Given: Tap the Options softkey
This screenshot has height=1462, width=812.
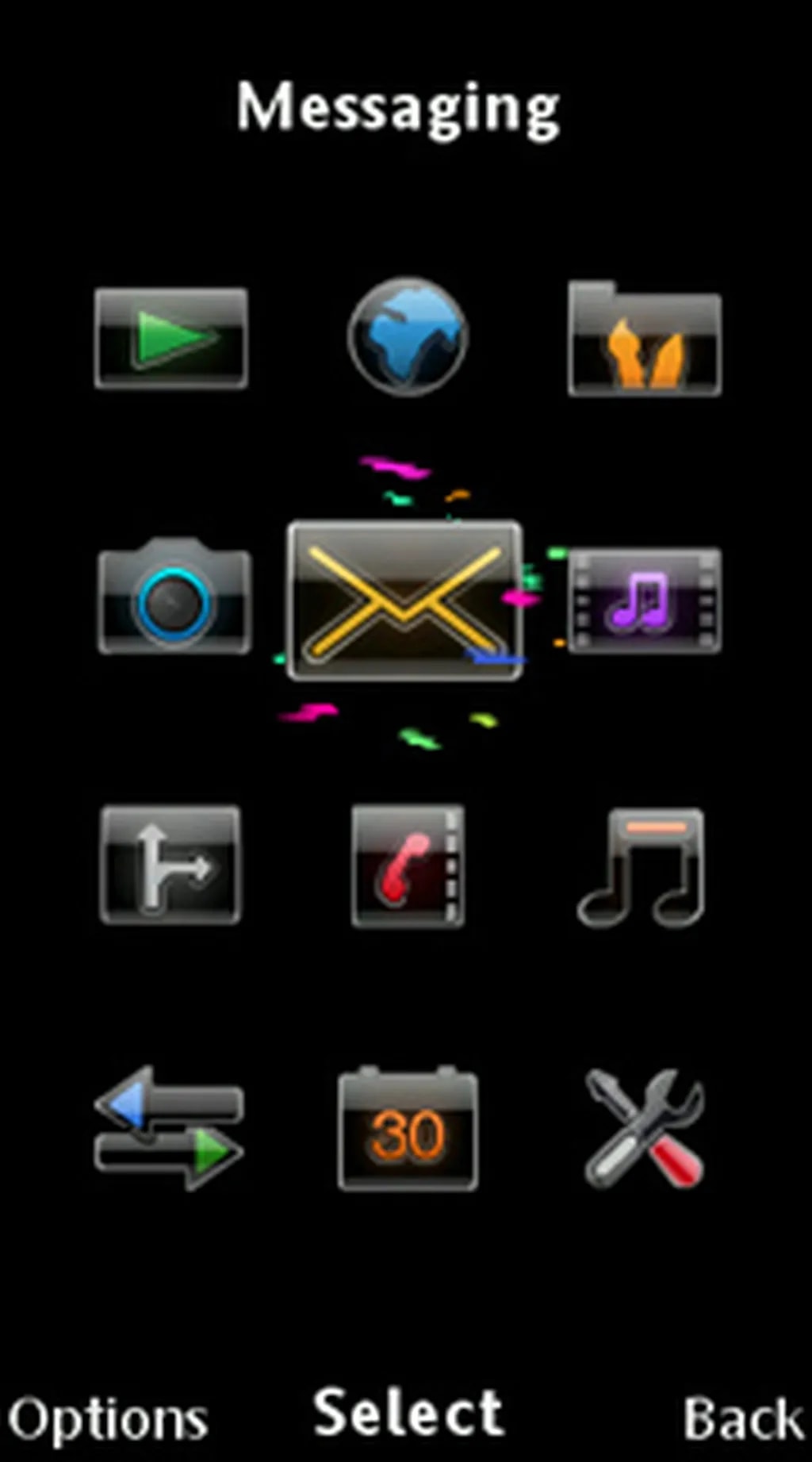Looking at the screenshot, I should [108, 1418].
